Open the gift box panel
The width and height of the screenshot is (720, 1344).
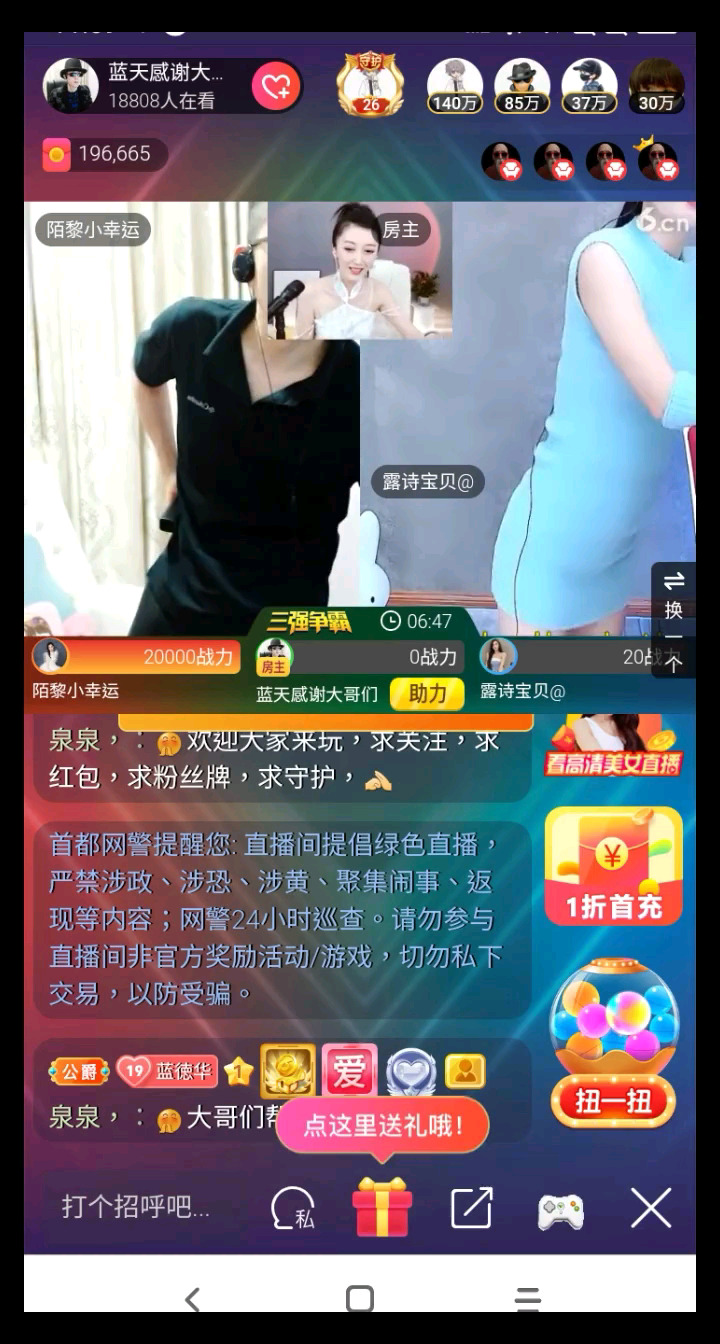click(x=382, y=1207)
